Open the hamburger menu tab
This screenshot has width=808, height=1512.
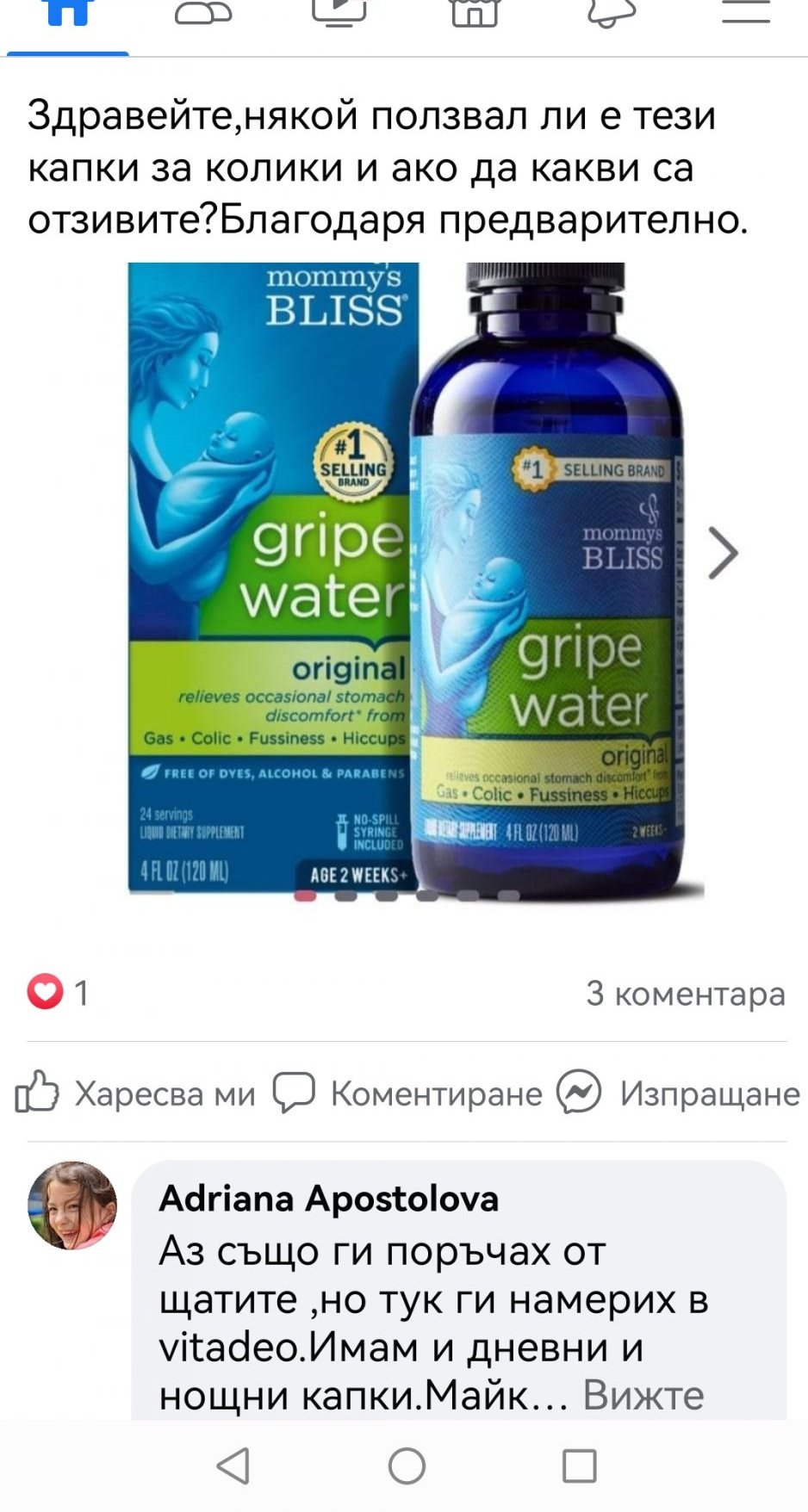(745, 14)
